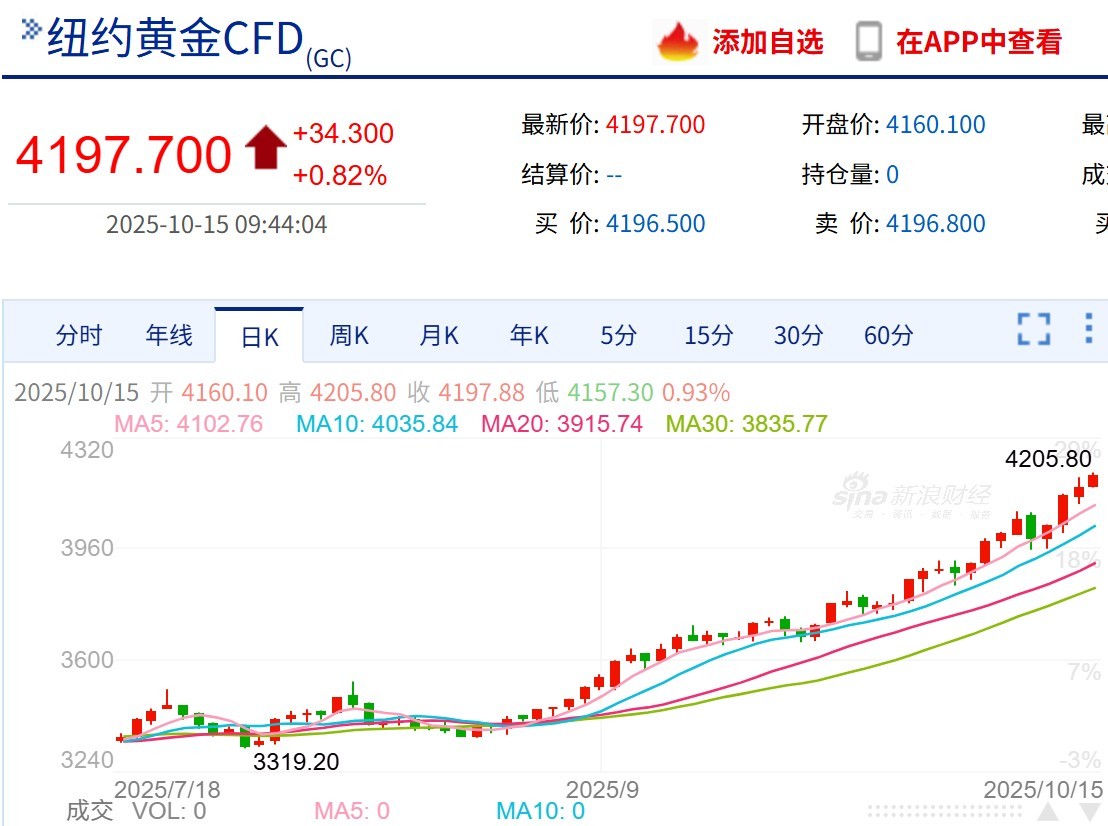Viewport: 1108px width, 826px height.
Task: Switch to the 60分 chart tab
Action: pos(888,336)
